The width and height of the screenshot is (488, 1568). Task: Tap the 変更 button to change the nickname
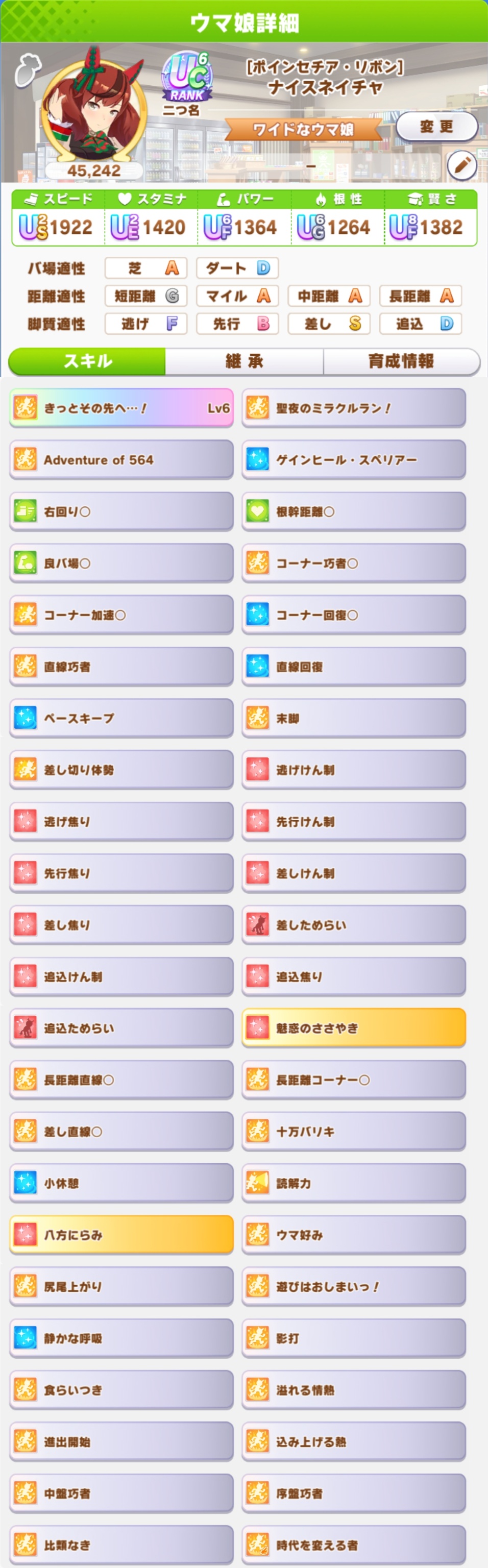coord(436,127)
